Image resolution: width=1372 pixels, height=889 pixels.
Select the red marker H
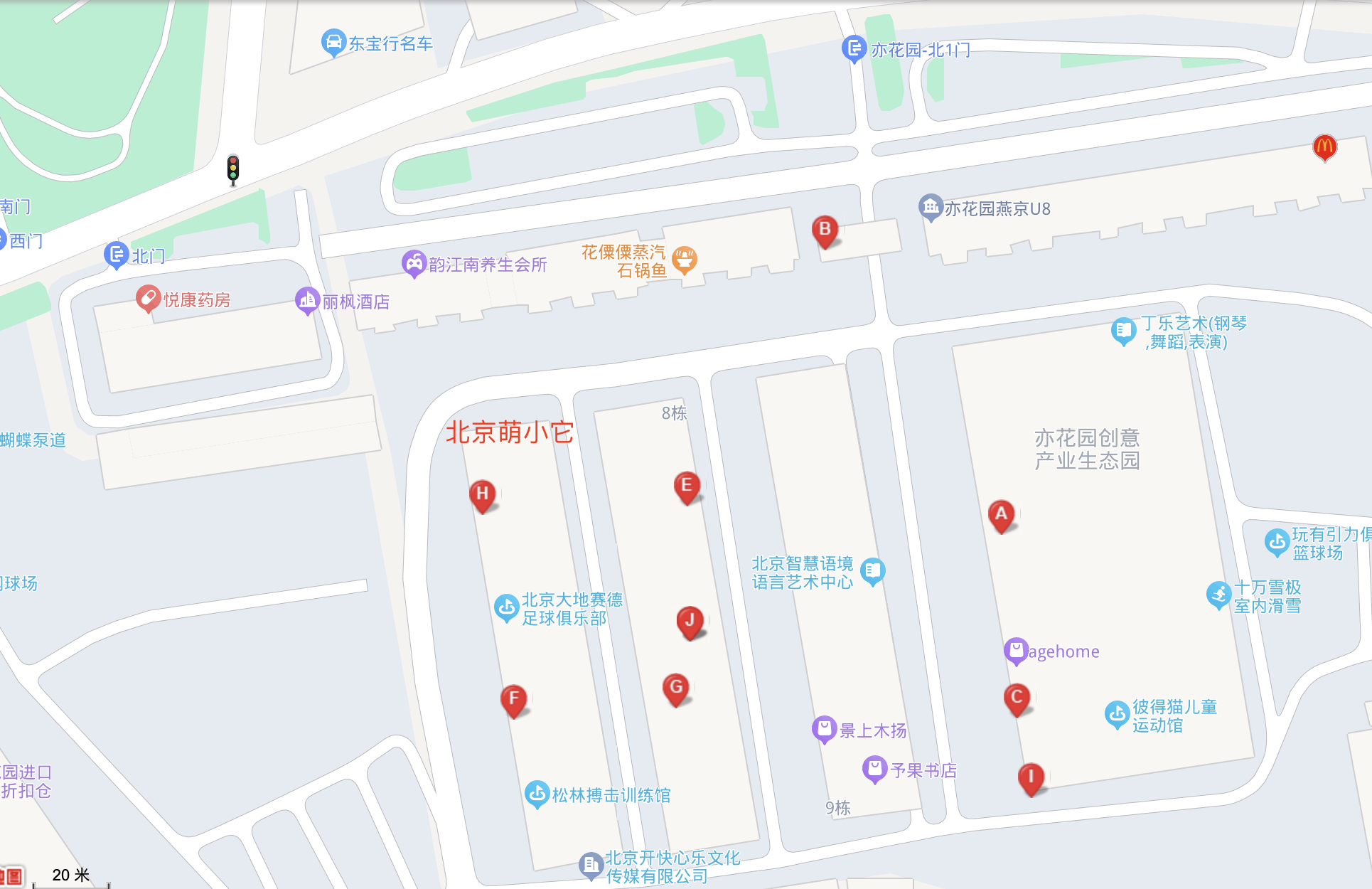click(482, 494)
